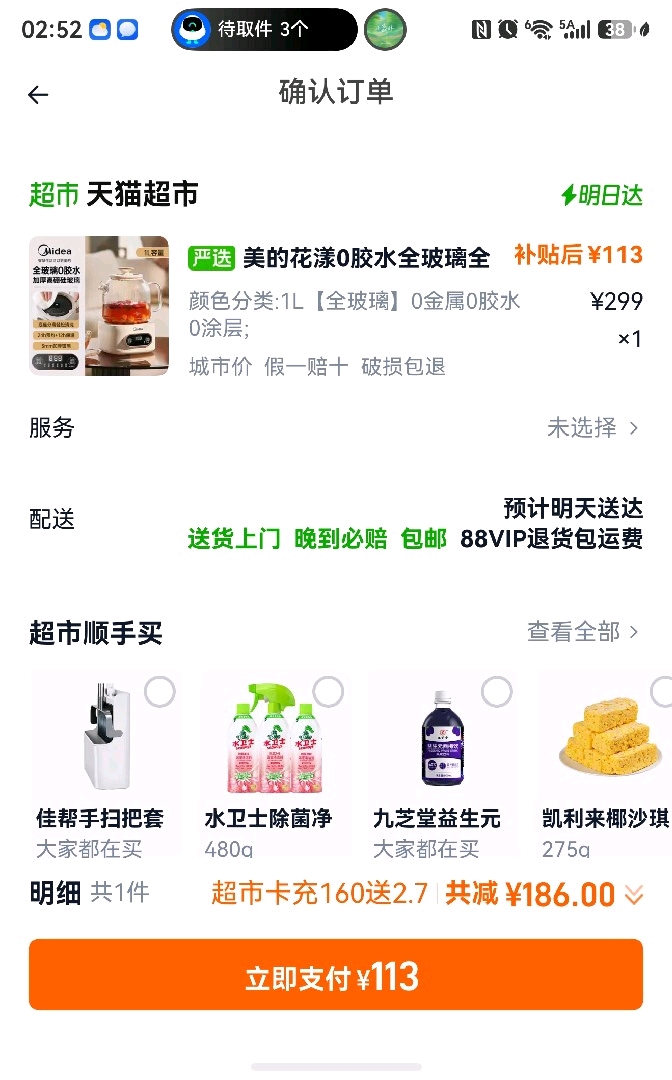Select the circle for 水卫士除菌净
Viewport: 672px width, 1080px height.
[328, 692]
